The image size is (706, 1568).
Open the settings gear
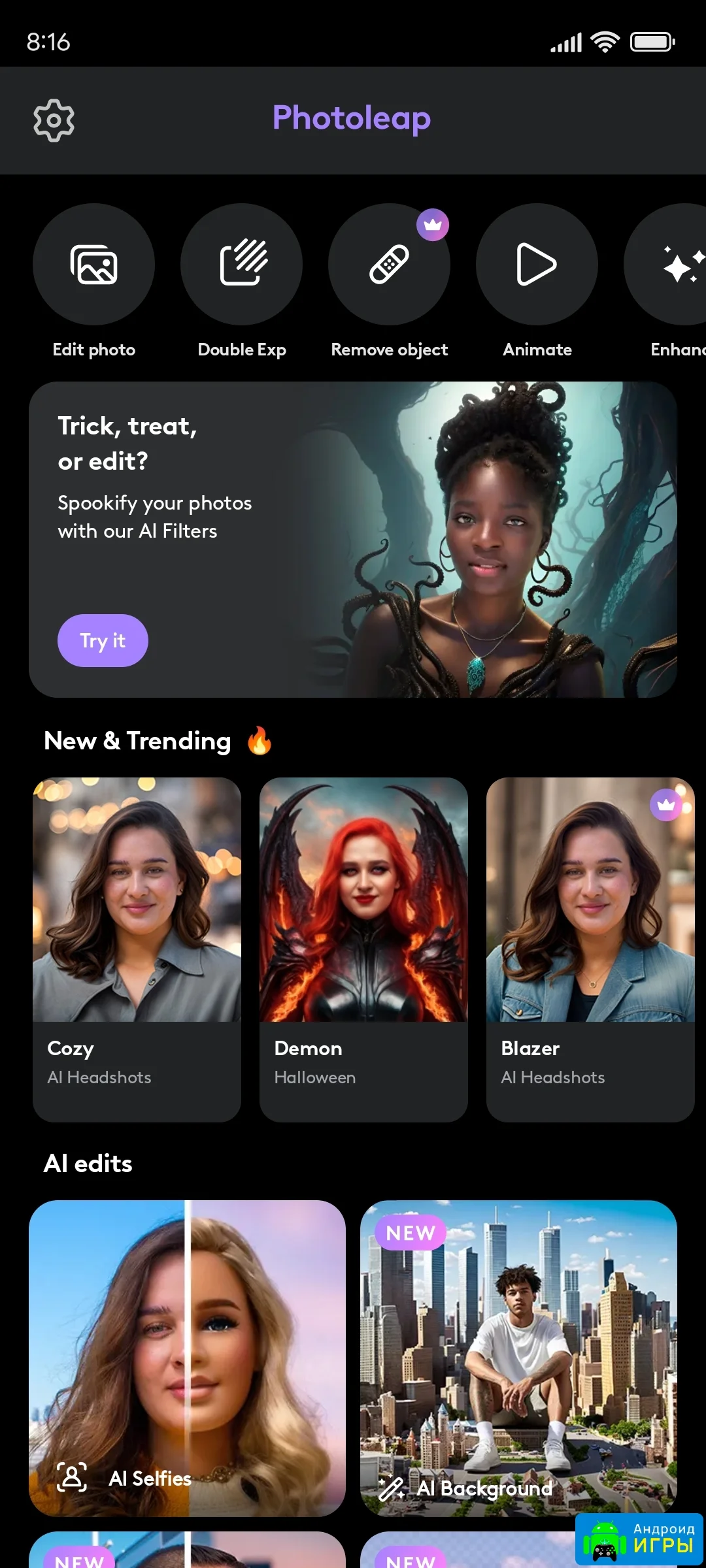[x=54, y=120]
